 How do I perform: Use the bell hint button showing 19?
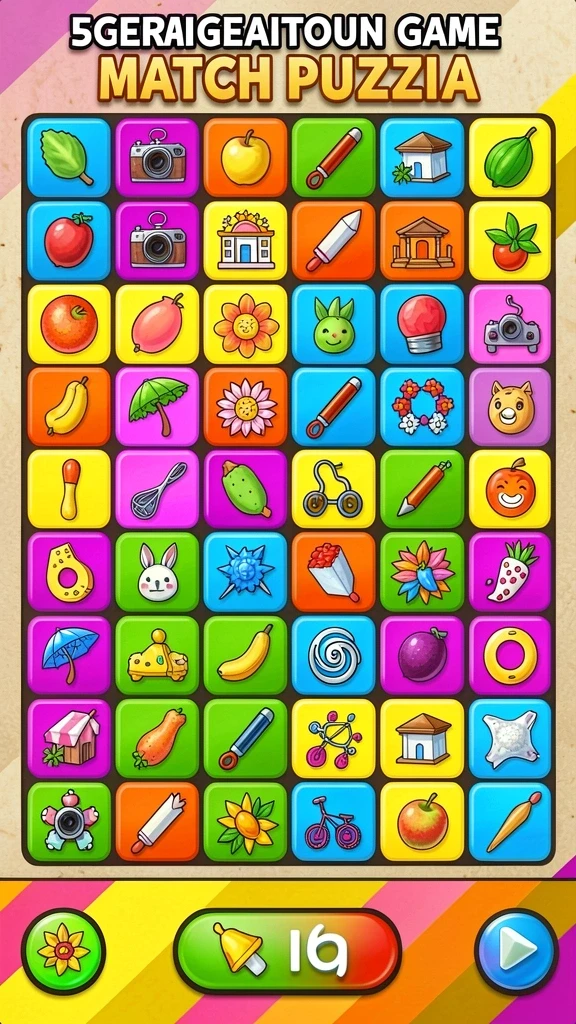[x=288, y=951]
